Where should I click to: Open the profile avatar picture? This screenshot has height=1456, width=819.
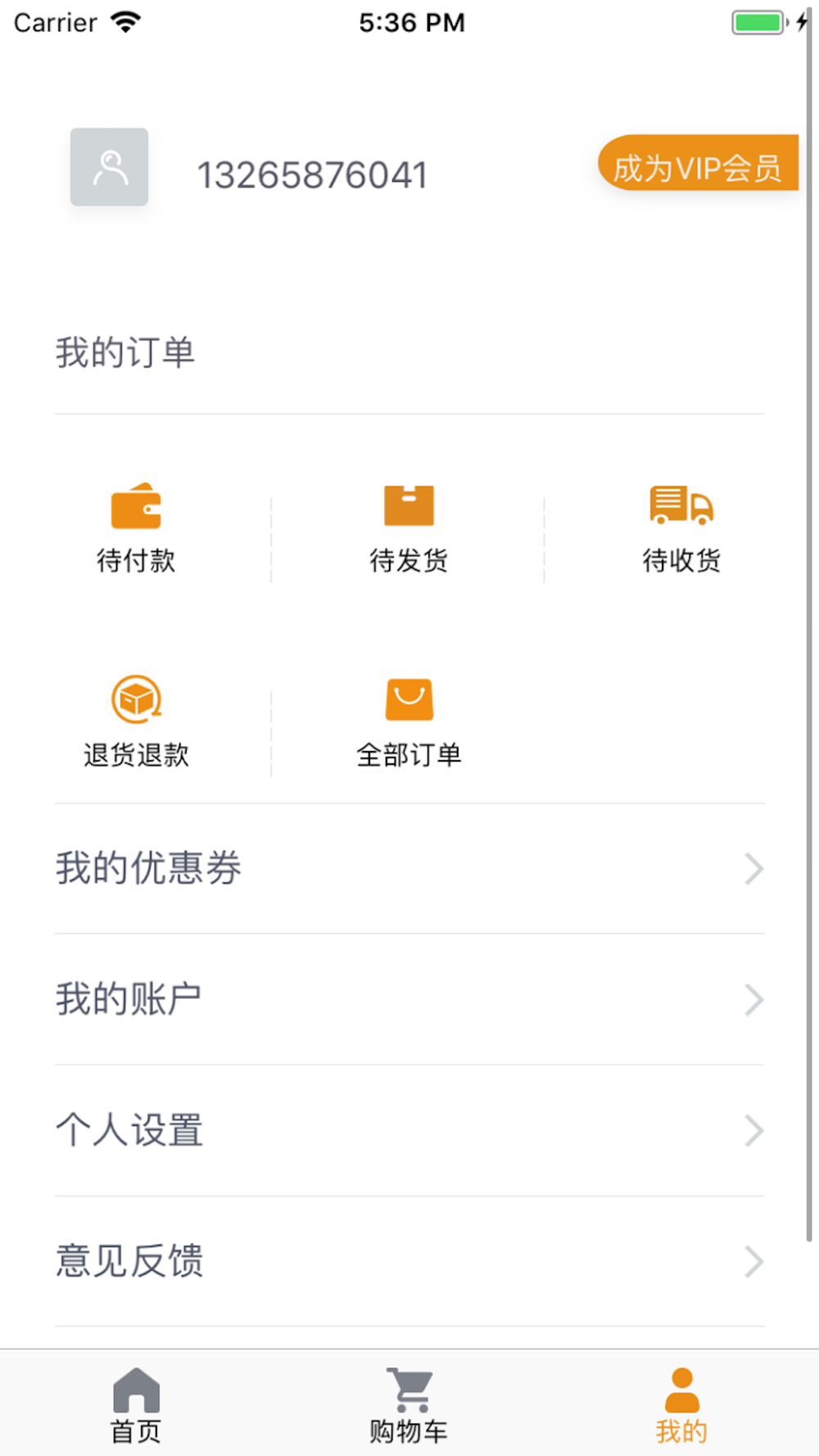(x=109, y=167)
